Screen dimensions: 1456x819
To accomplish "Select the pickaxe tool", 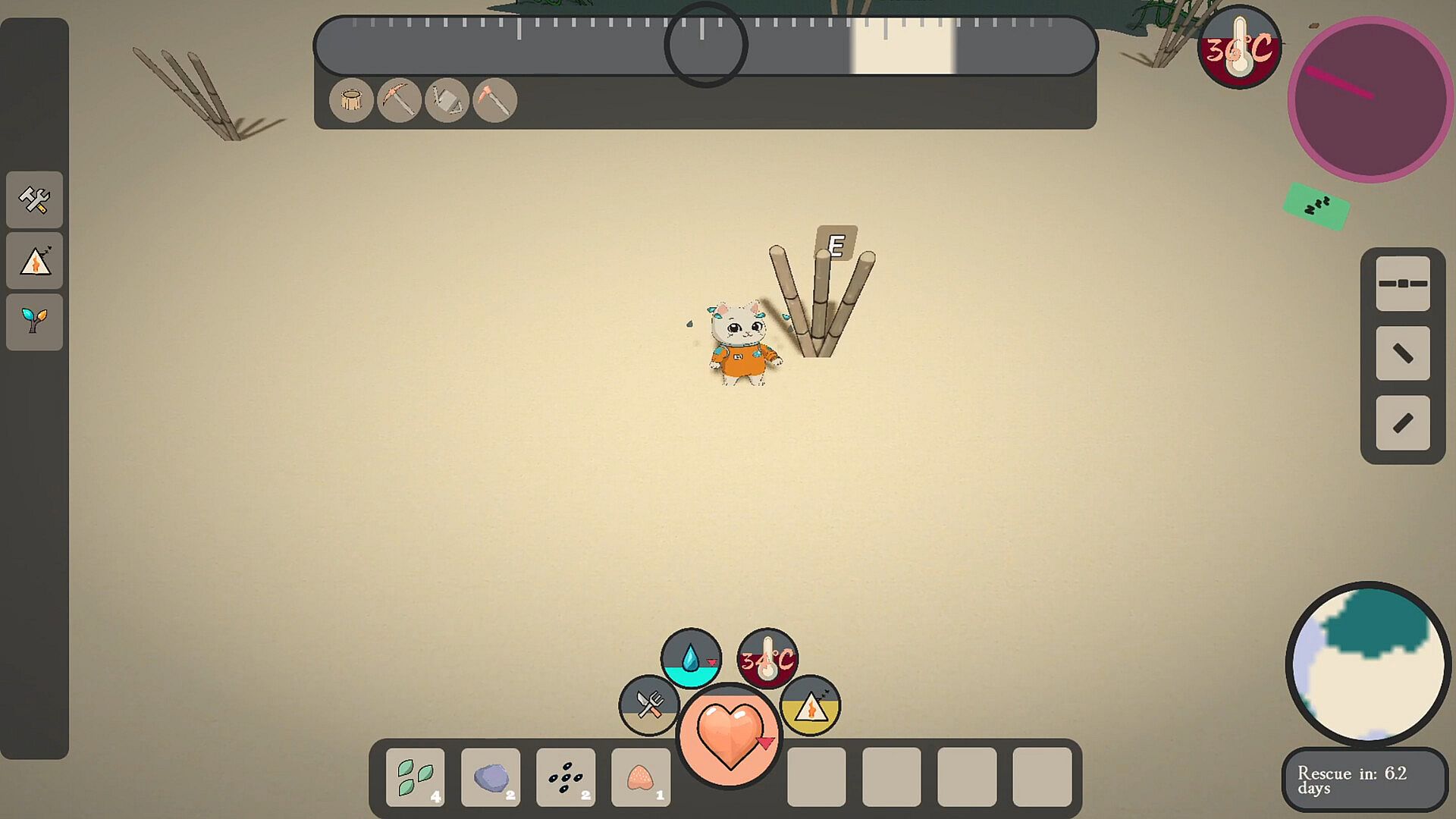I will pos(399,100).
